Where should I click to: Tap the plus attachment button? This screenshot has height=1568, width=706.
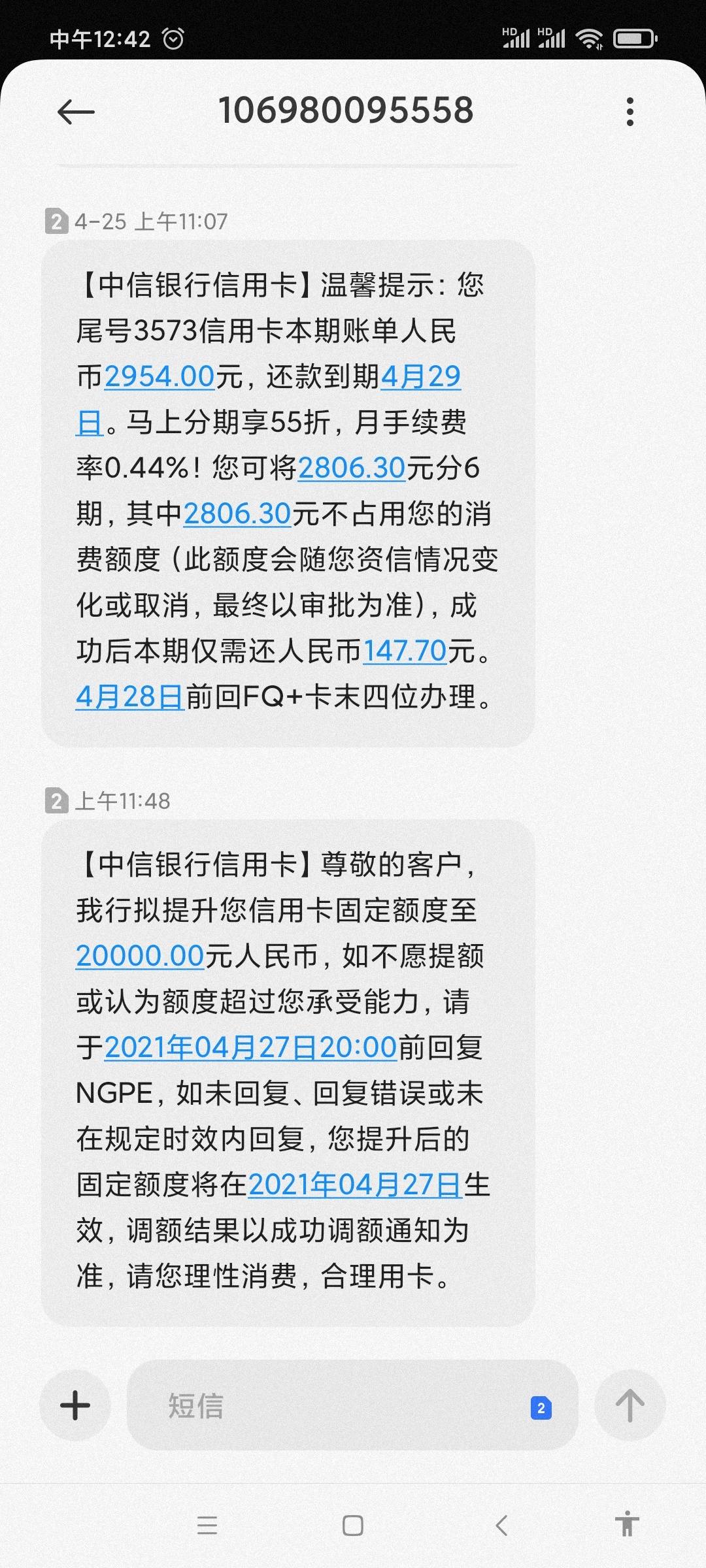[75, 1405]
